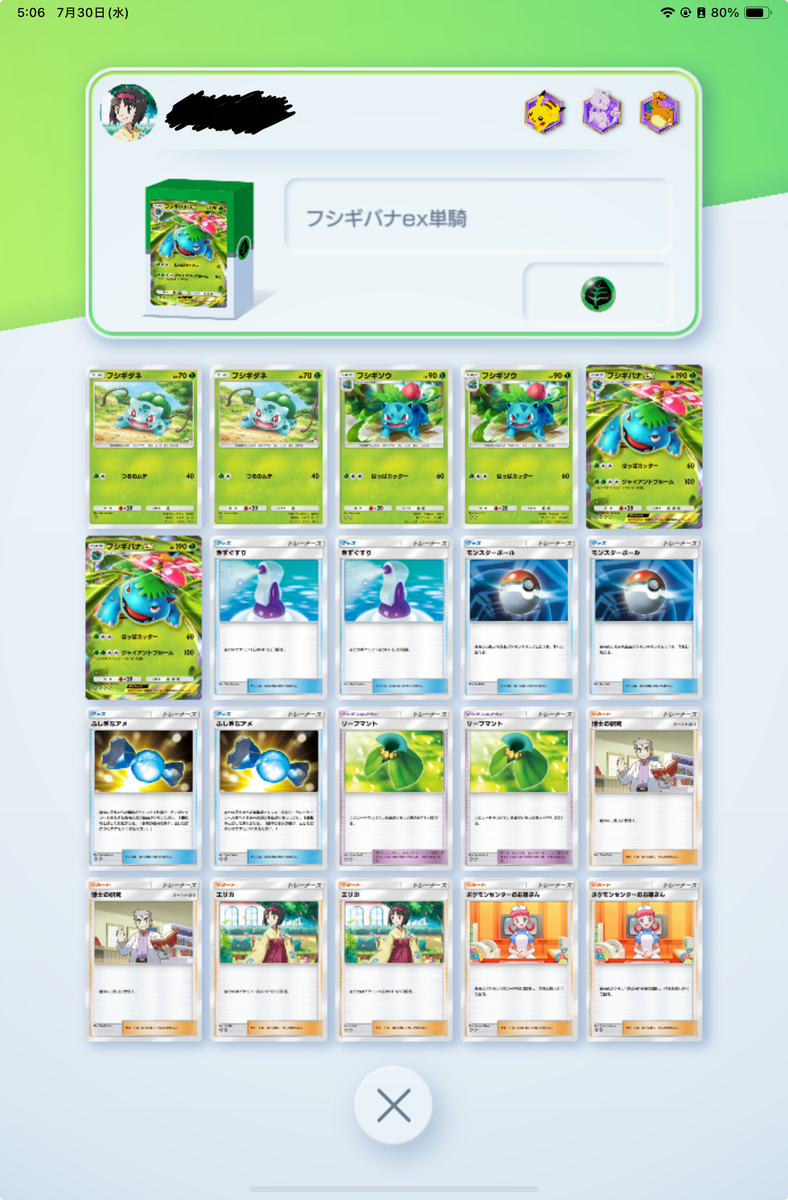
Task: Open the second フシギソウ card
Action: click(519, 446)
